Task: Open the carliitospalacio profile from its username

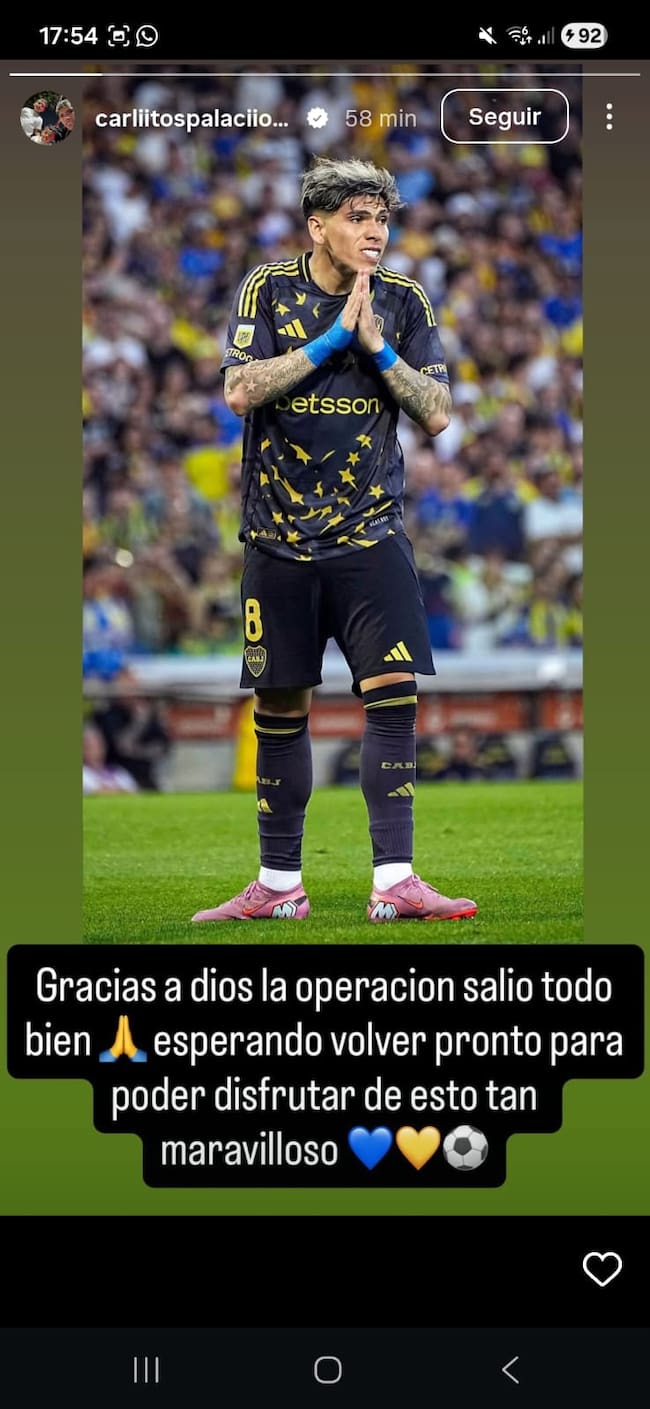Action: (192, 118)
